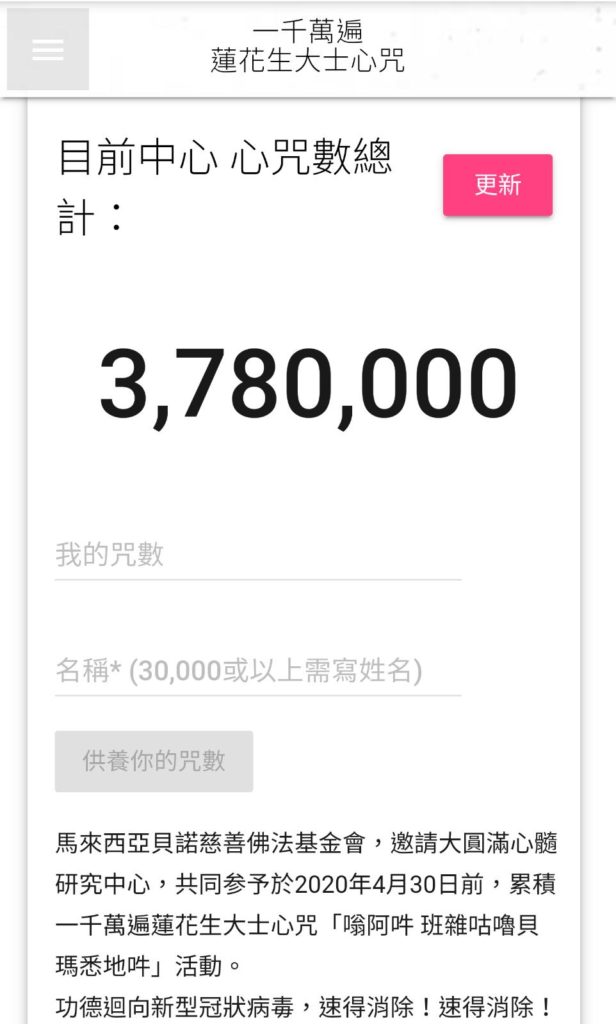
Task: Tap the pink 更新 button
Action: 497,185
